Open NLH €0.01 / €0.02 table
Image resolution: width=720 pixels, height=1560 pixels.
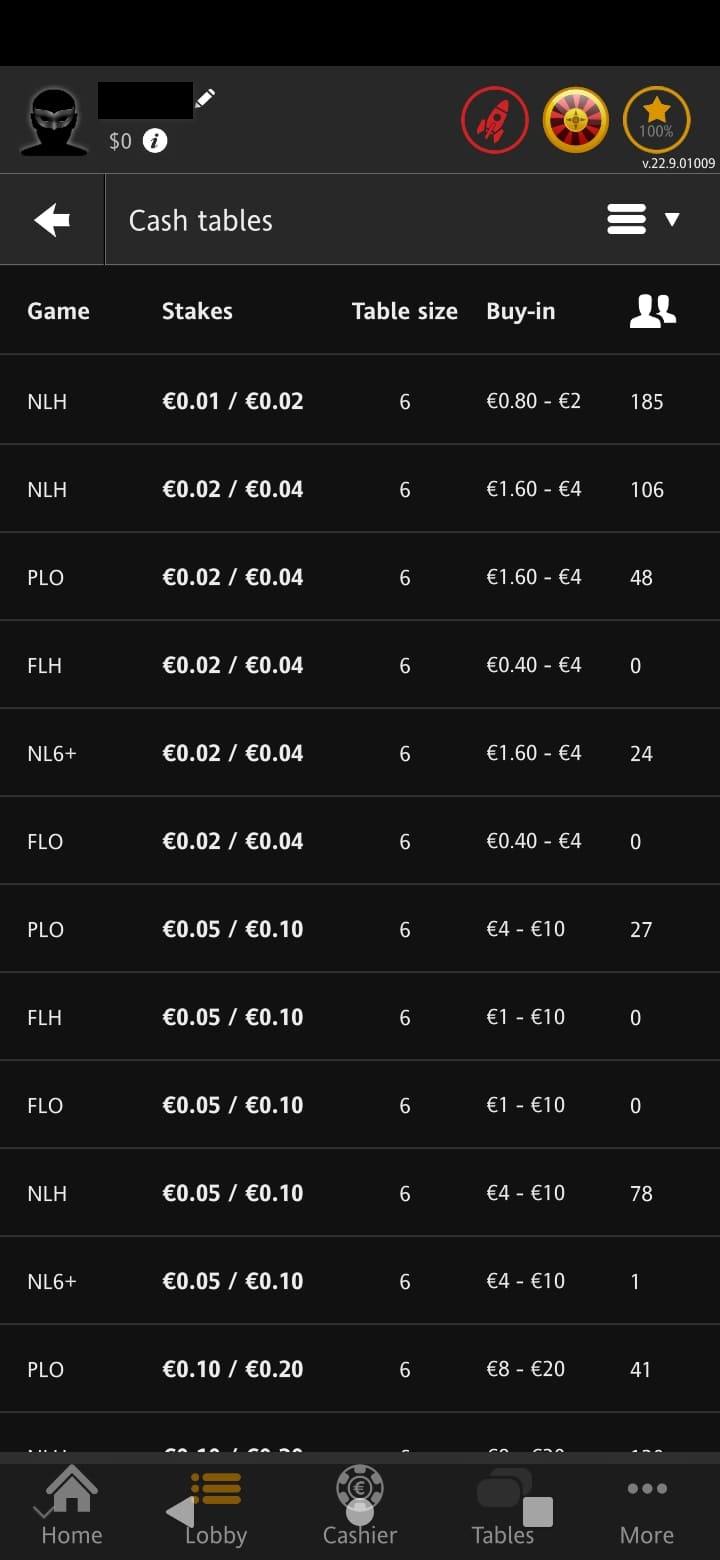(x=360, y=401)
